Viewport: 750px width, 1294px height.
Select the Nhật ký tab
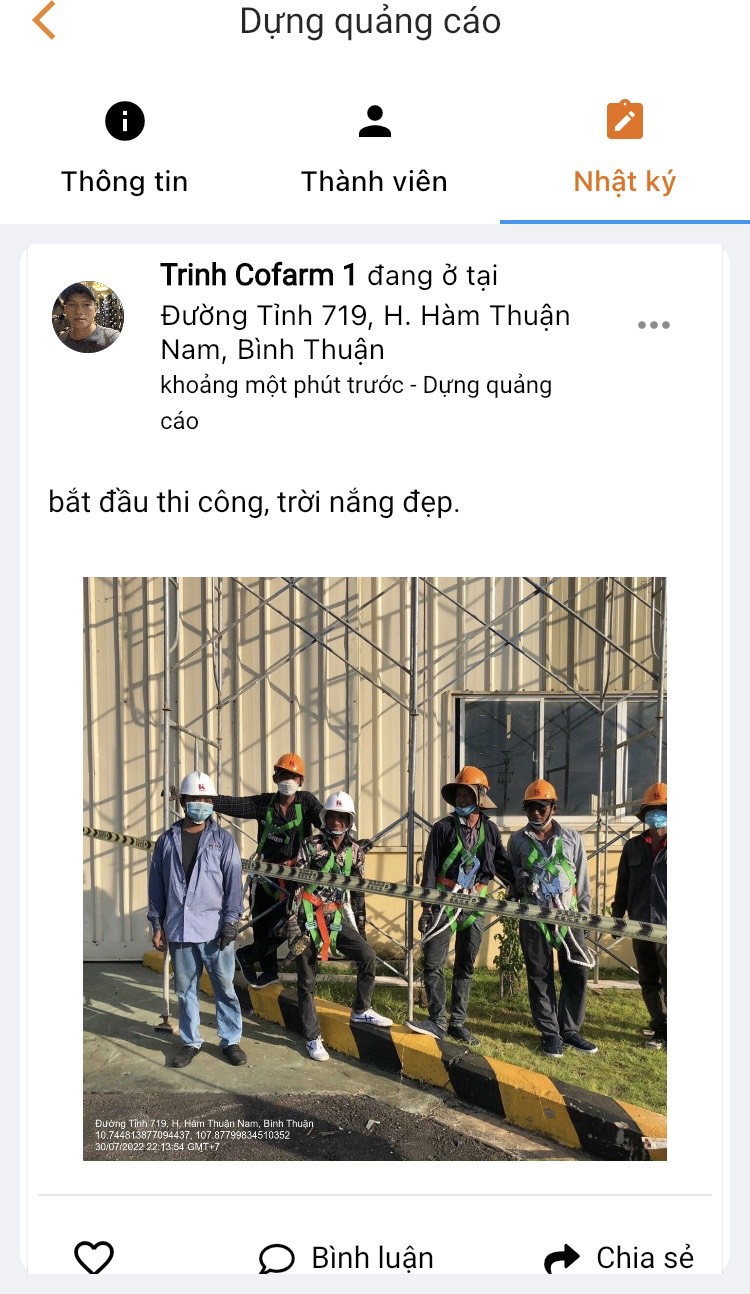point(624,150)
